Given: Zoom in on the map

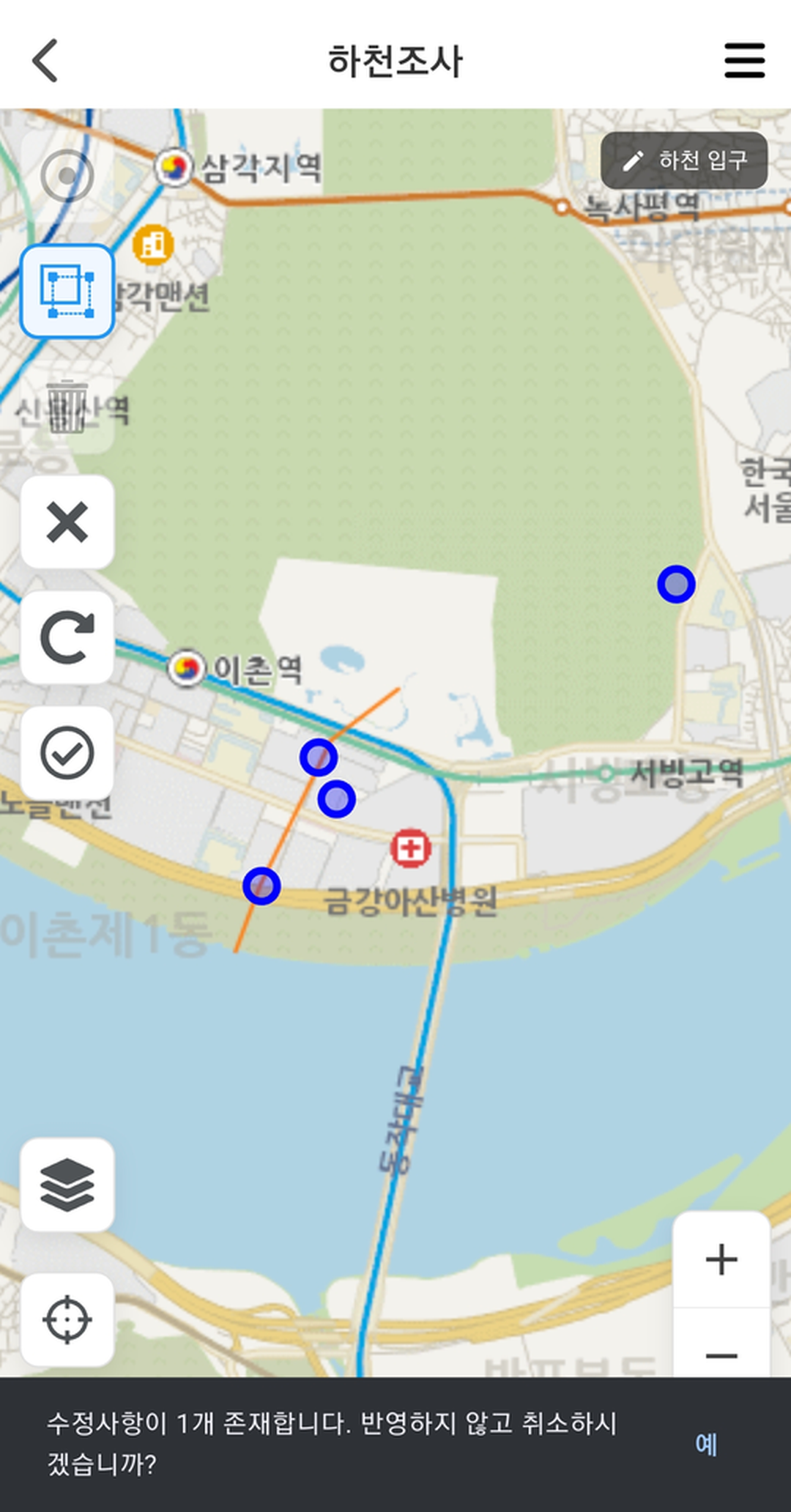Looking at the screenshot, I should coord(721,1259).
